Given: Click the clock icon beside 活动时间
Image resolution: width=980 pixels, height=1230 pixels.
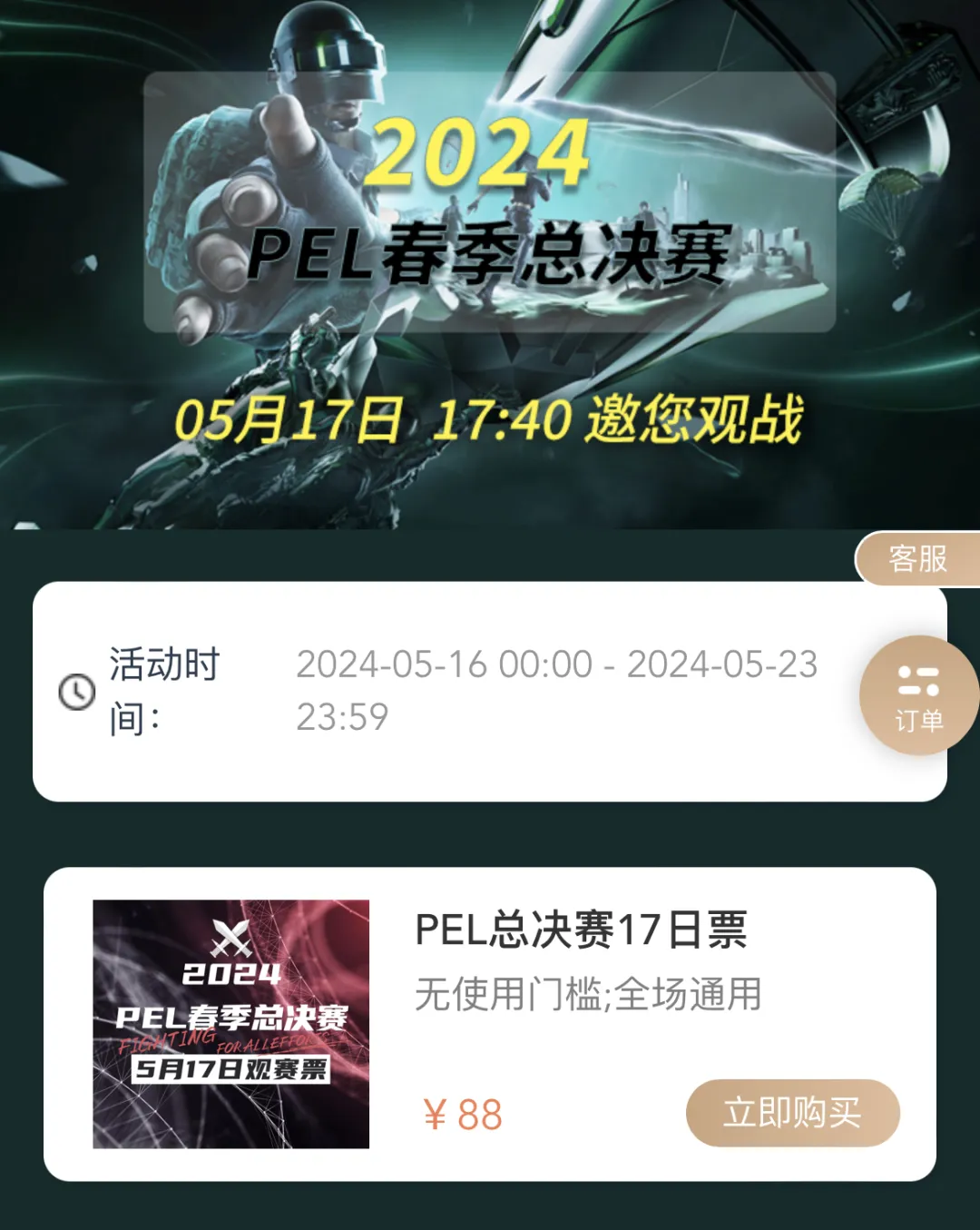Looking at the screenshot, I should coord(74,693).
